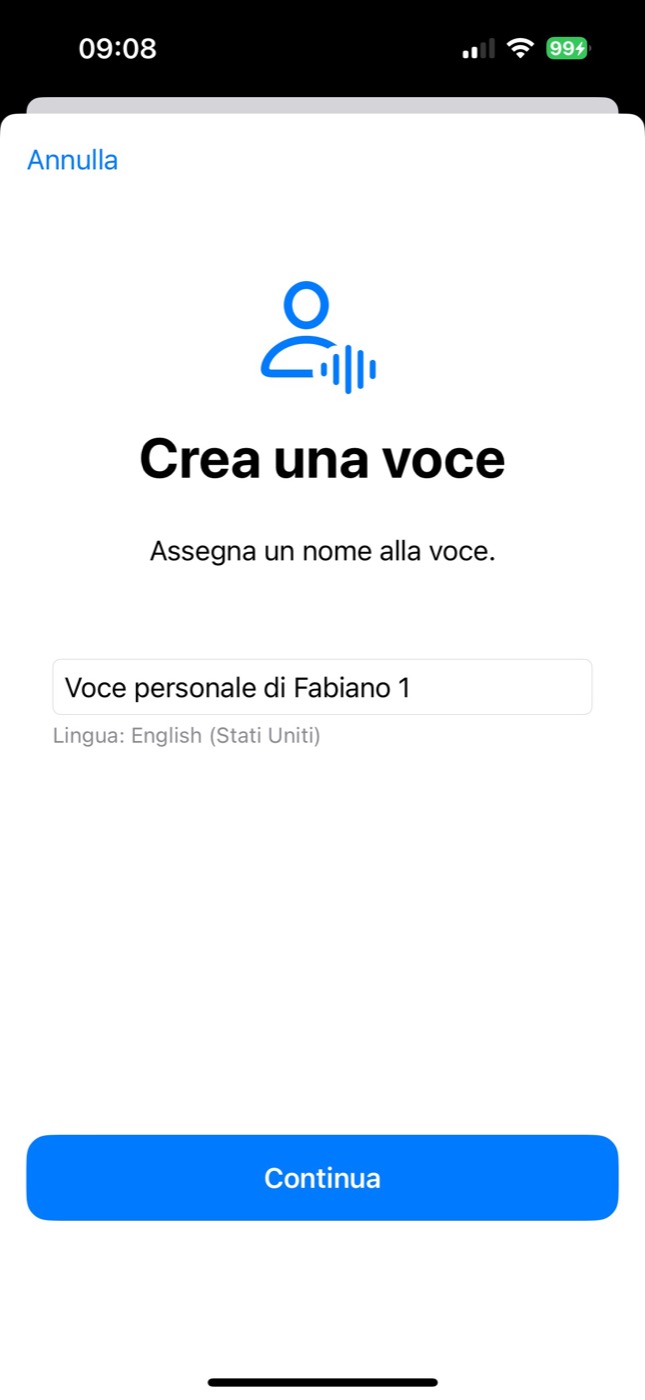Tap Annulla to cancel voice creation
The image size is (645, 1400).
(72, 160)
